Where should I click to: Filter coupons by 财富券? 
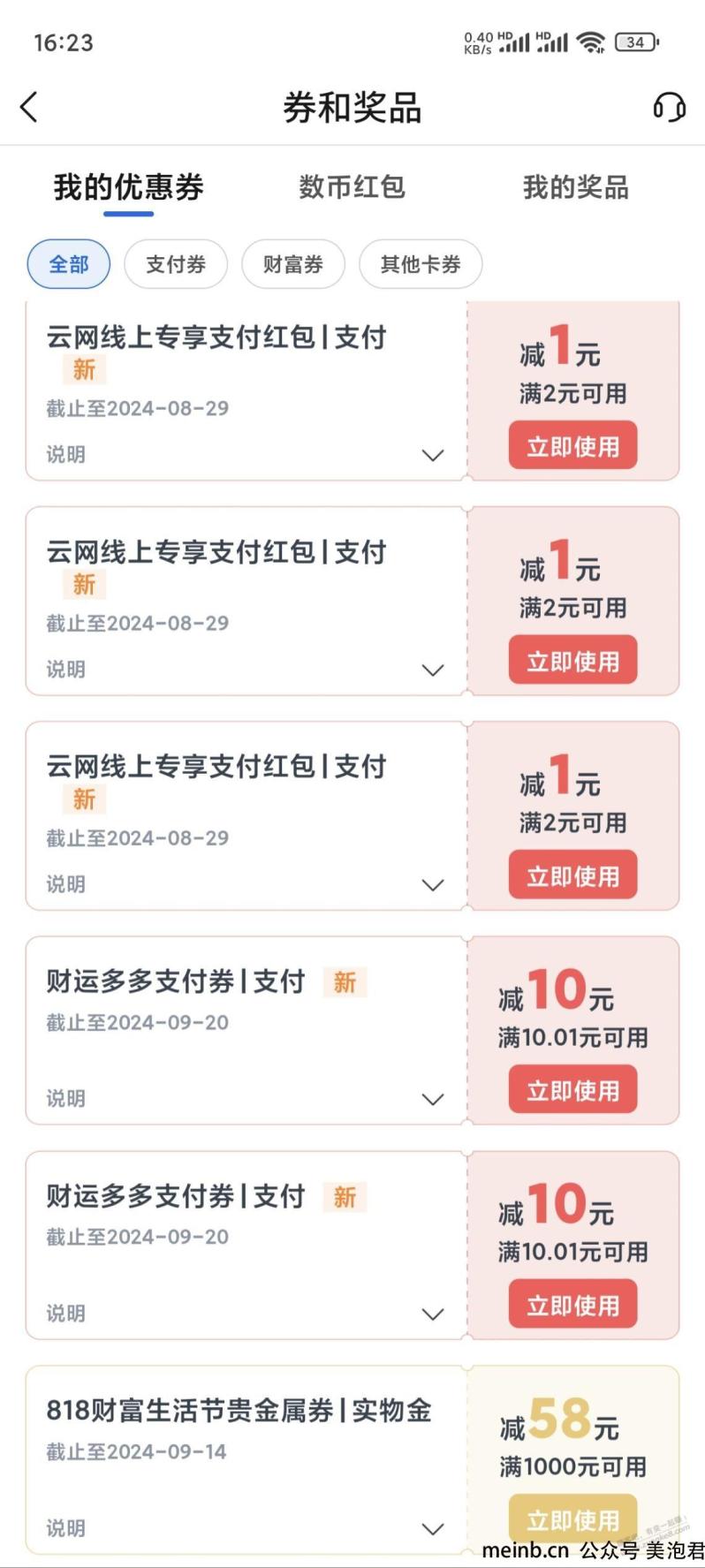point(293,264)
